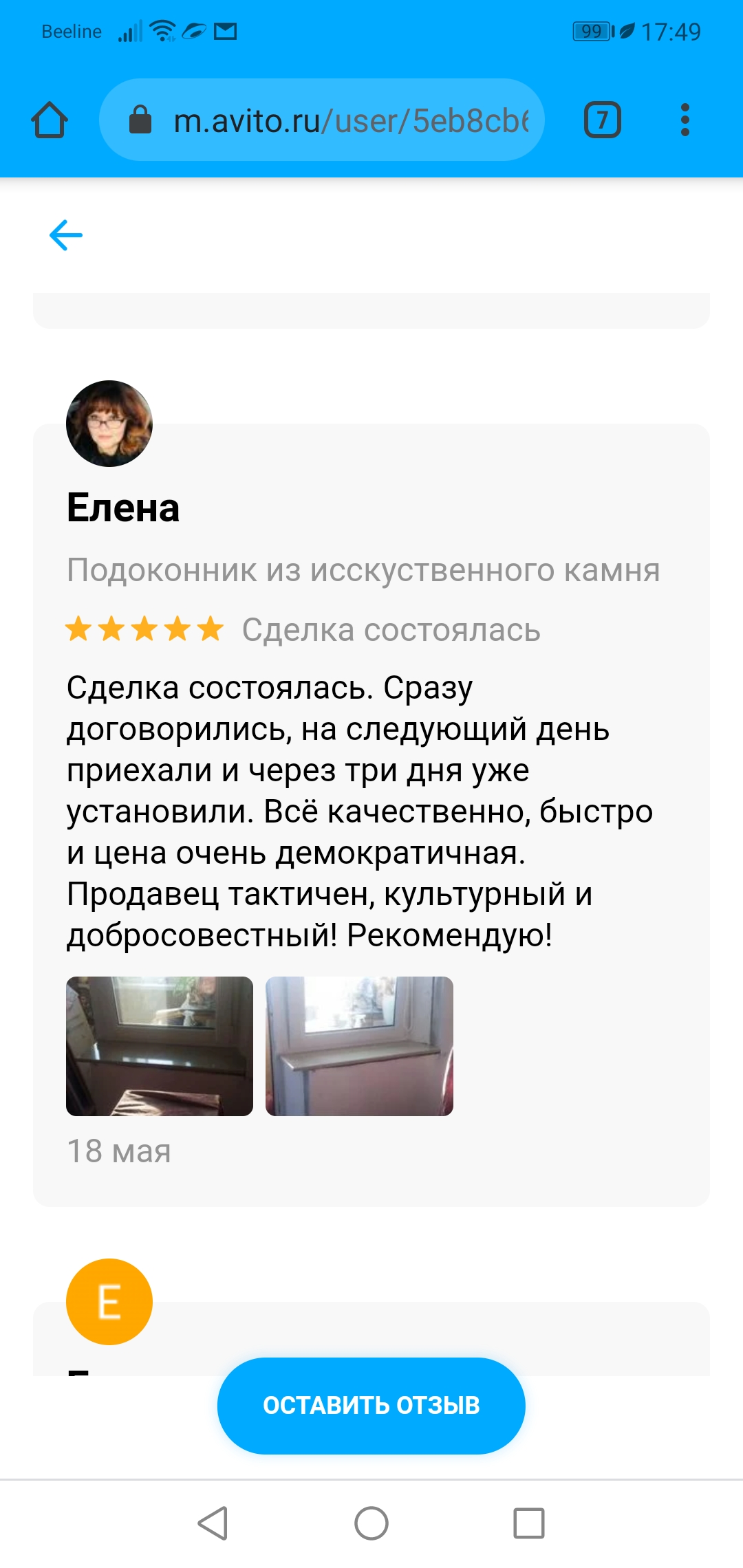
Task: Open the browser home page
Action: pyautogui.click(x=50, y=120)
